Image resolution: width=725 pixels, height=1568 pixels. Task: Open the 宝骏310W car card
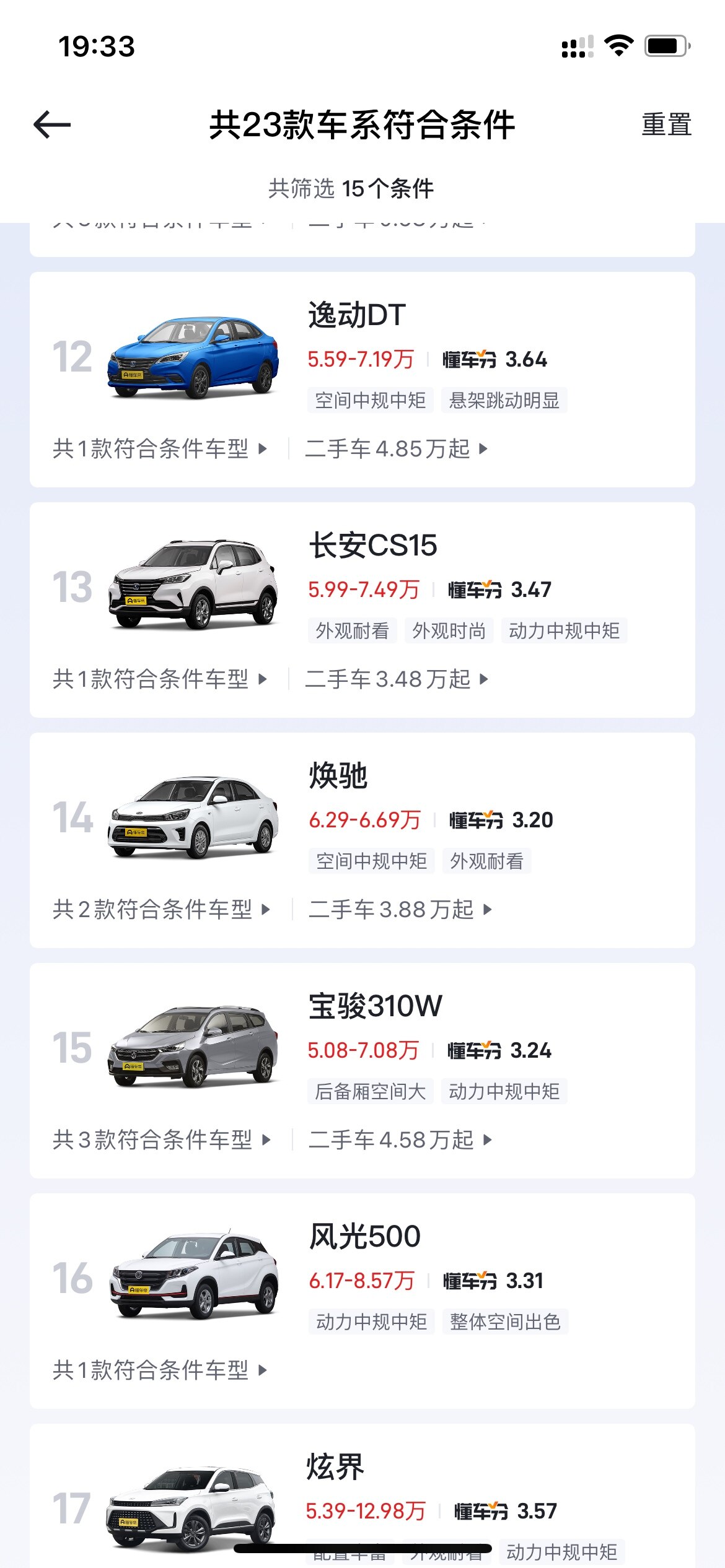[375, 1006]
